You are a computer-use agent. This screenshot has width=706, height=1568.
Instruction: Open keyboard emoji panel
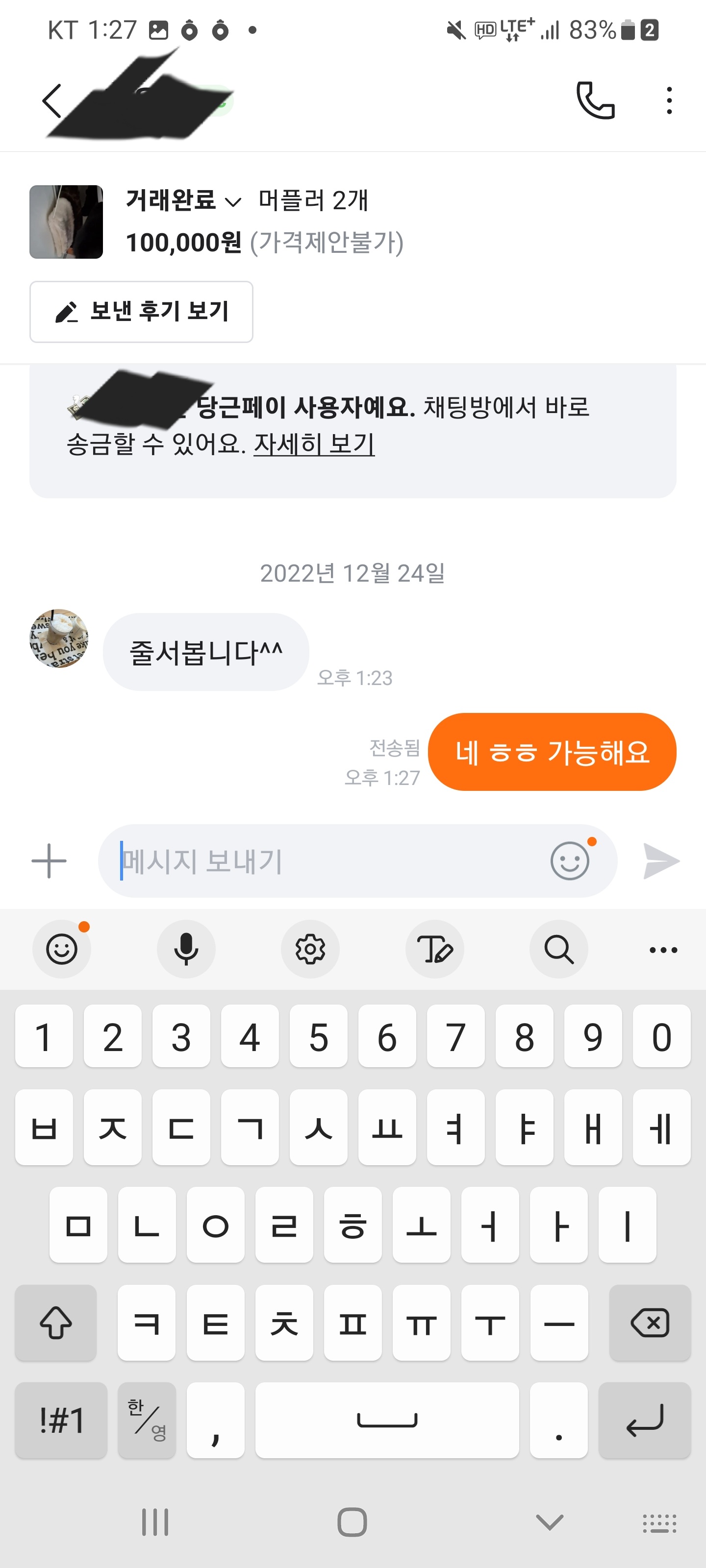coord(61,949)
